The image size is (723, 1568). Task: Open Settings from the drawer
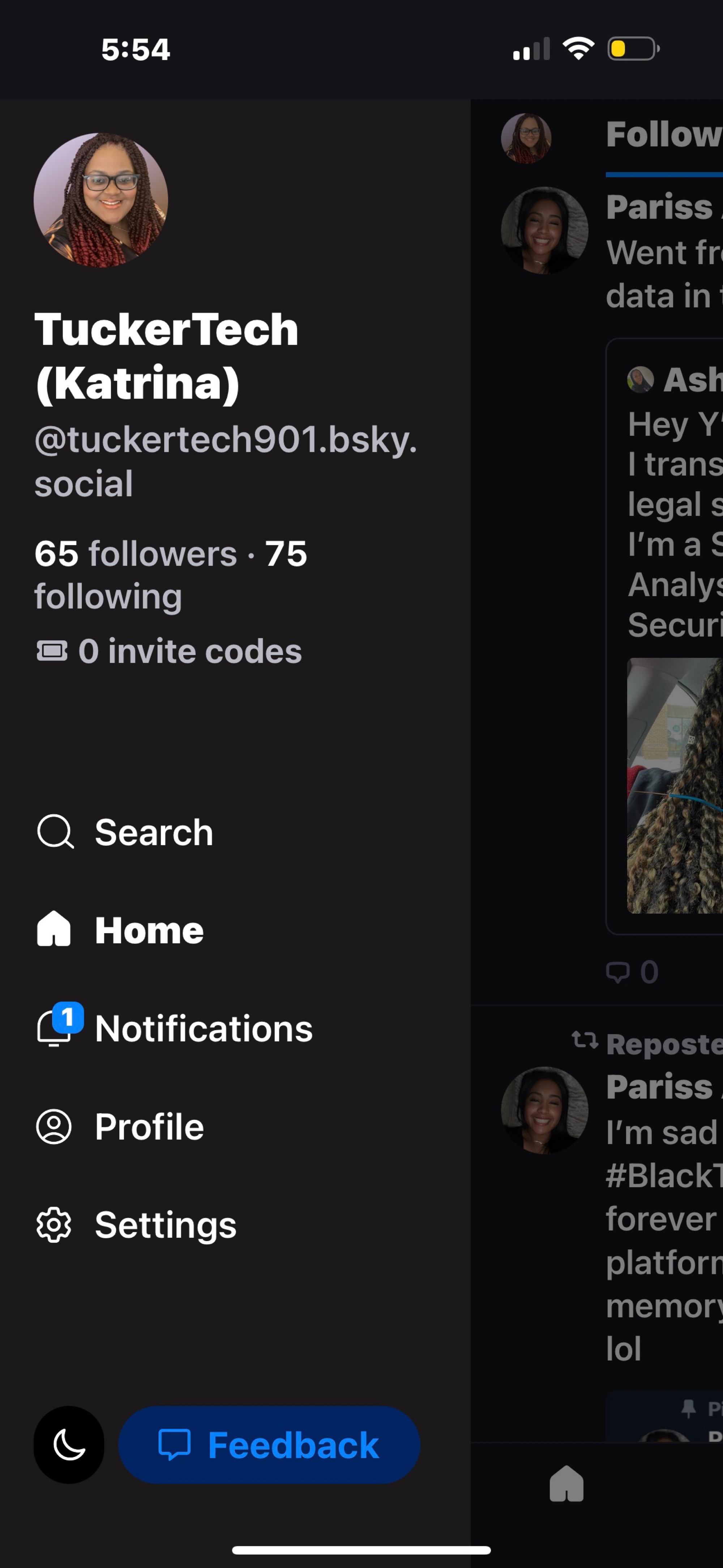pyautogui.click(x=136, y=1225)
